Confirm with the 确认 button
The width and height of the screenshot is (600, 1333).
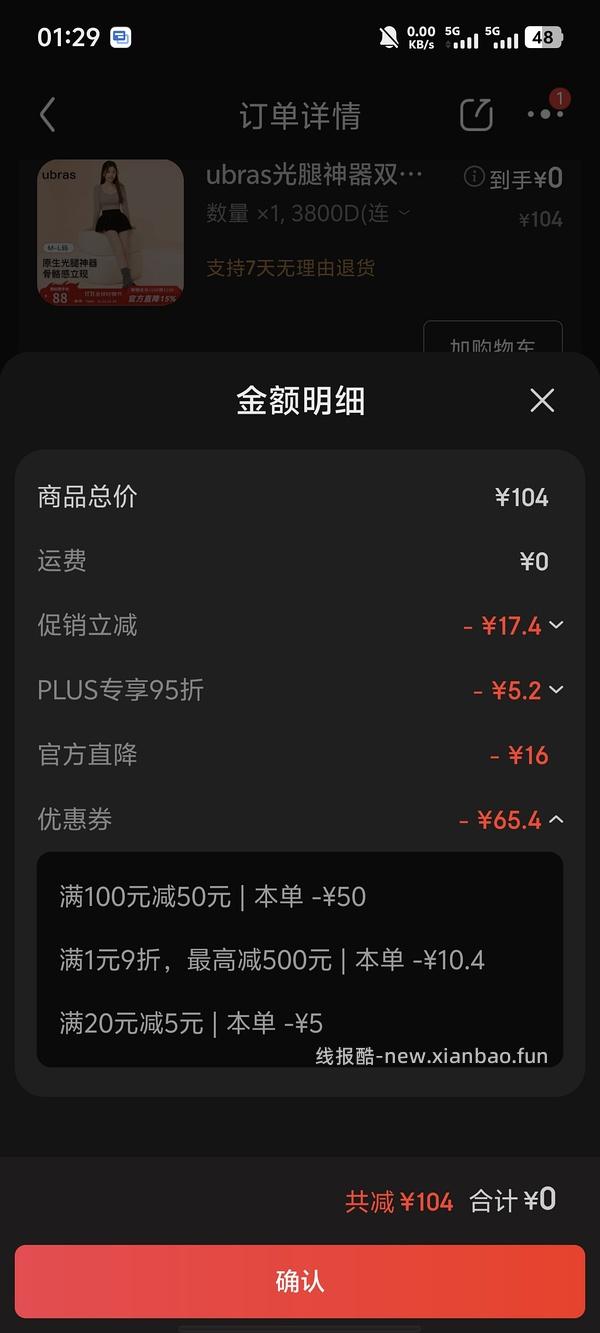click(x=300, y=1281)
